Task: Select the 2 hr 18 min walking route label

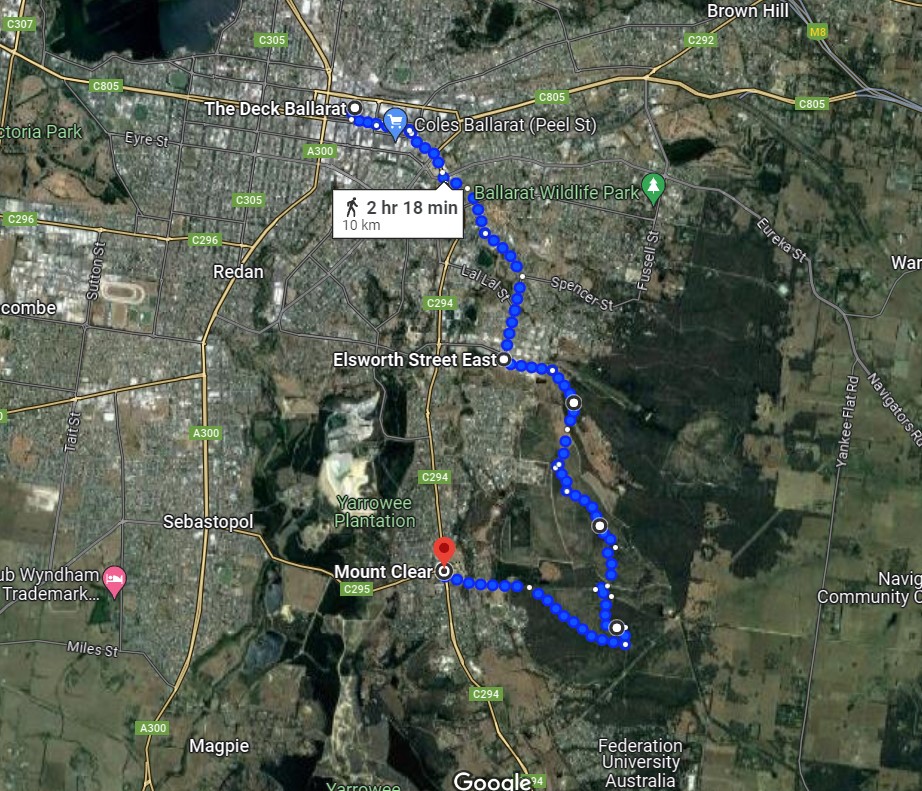Action: click(398, 213)
